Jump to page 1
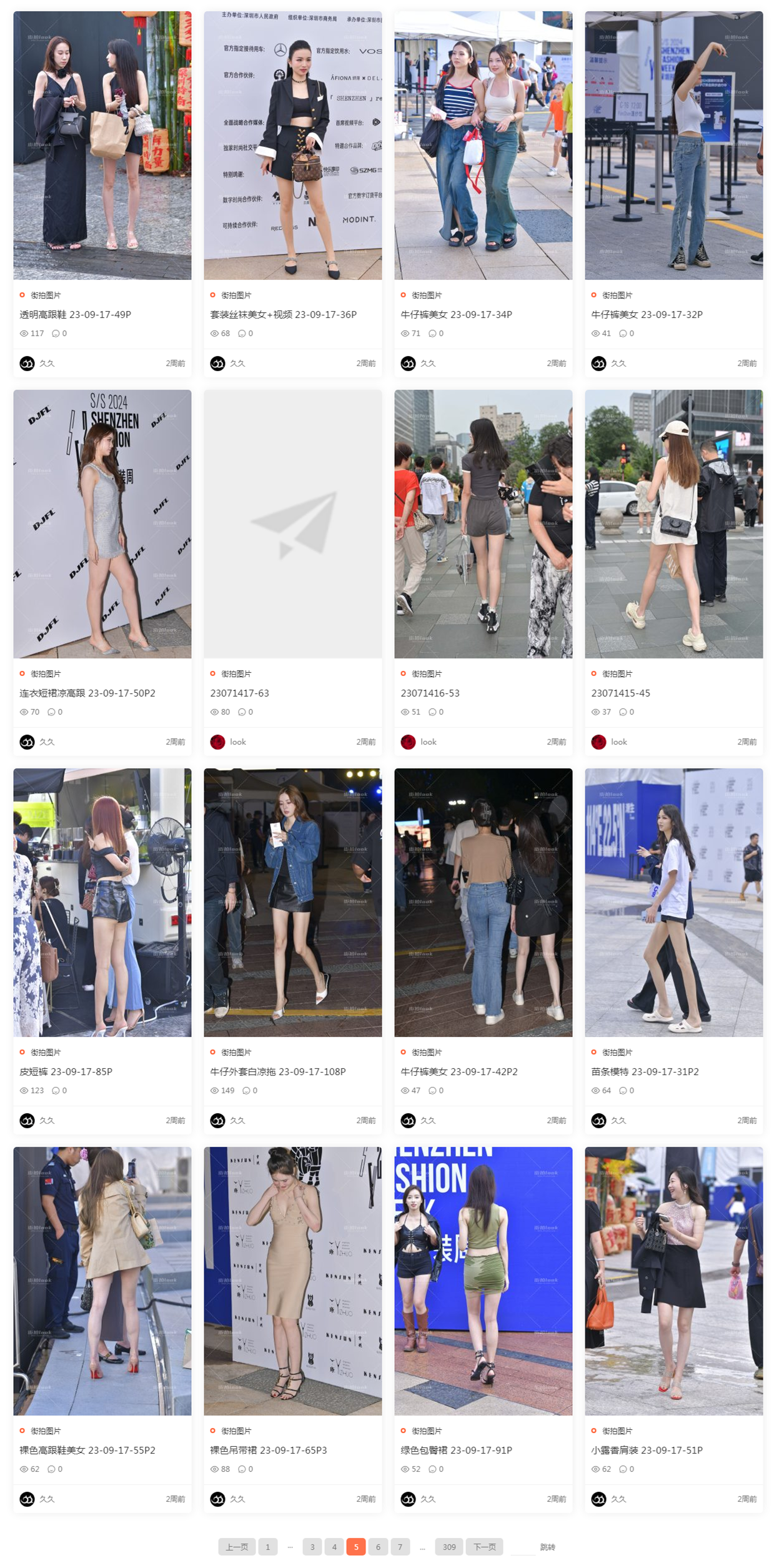 click(x=267, y=1547)
